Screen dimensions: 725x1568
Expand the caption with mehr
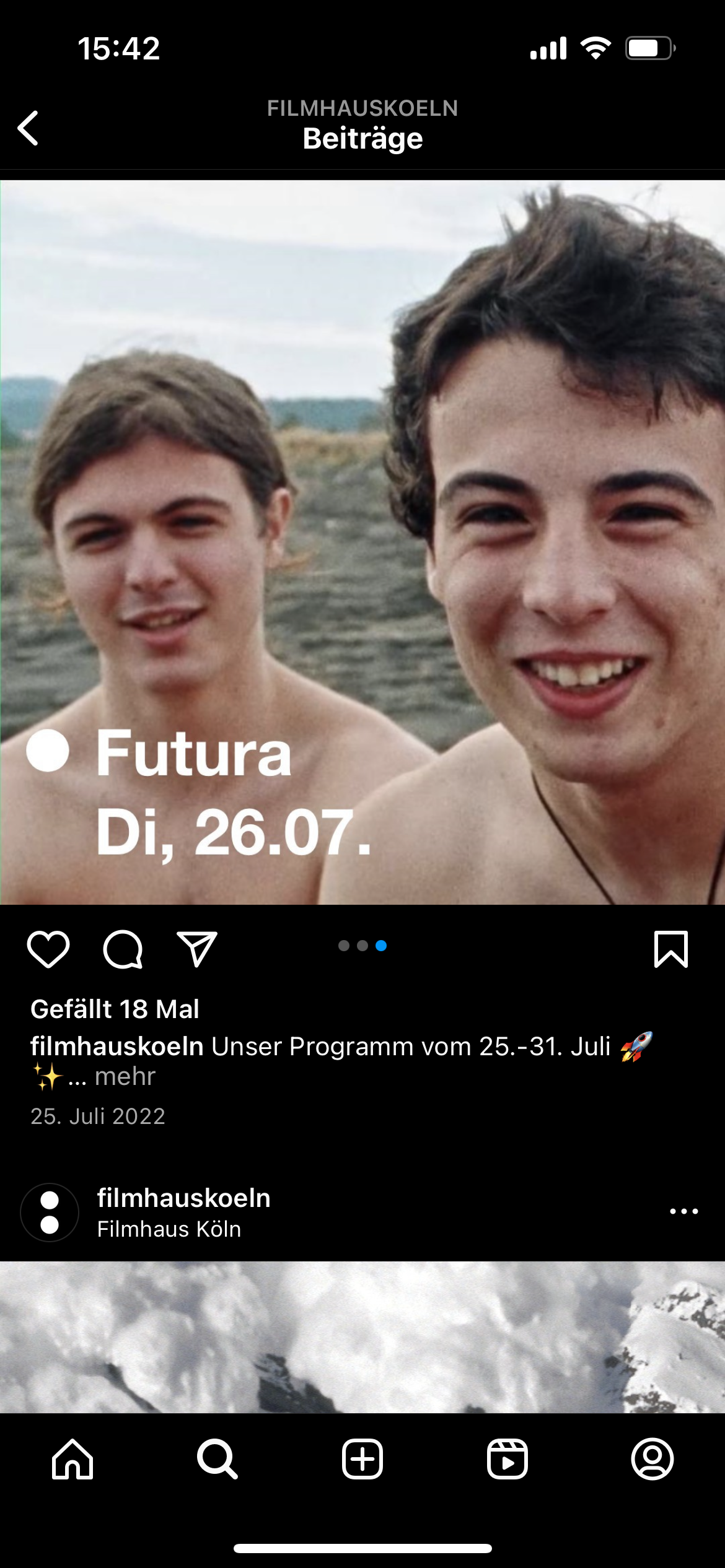(x=125, y=1077)
